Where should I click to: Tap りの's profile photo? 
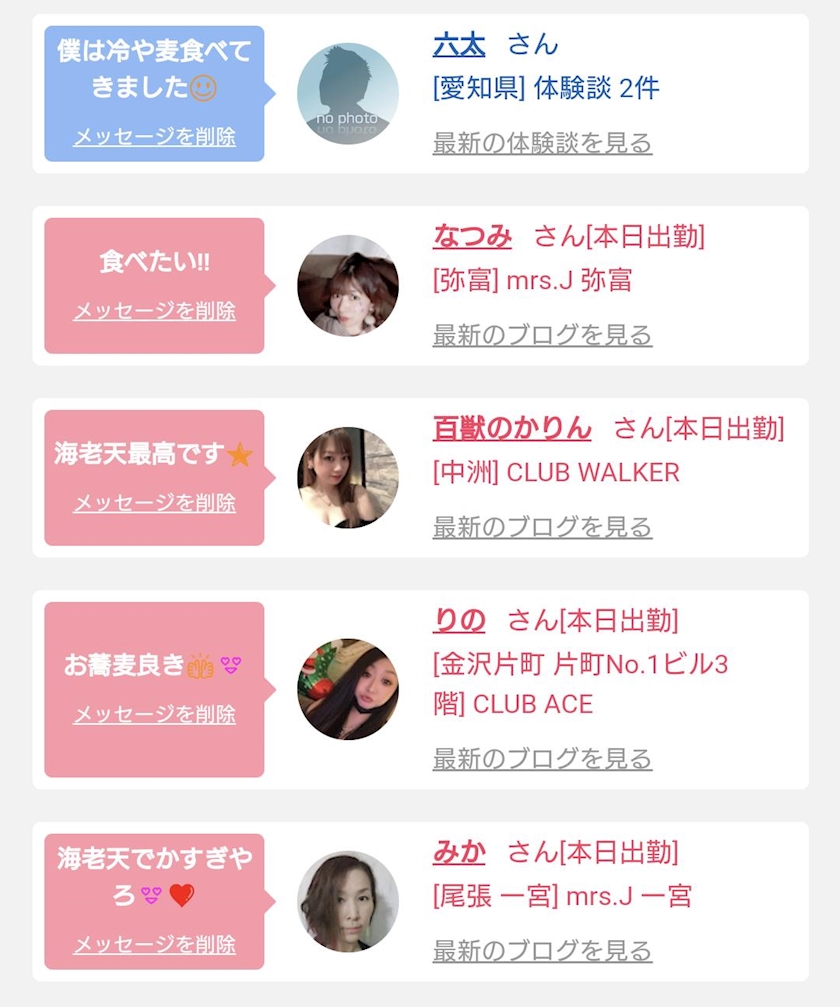[348, 689]
